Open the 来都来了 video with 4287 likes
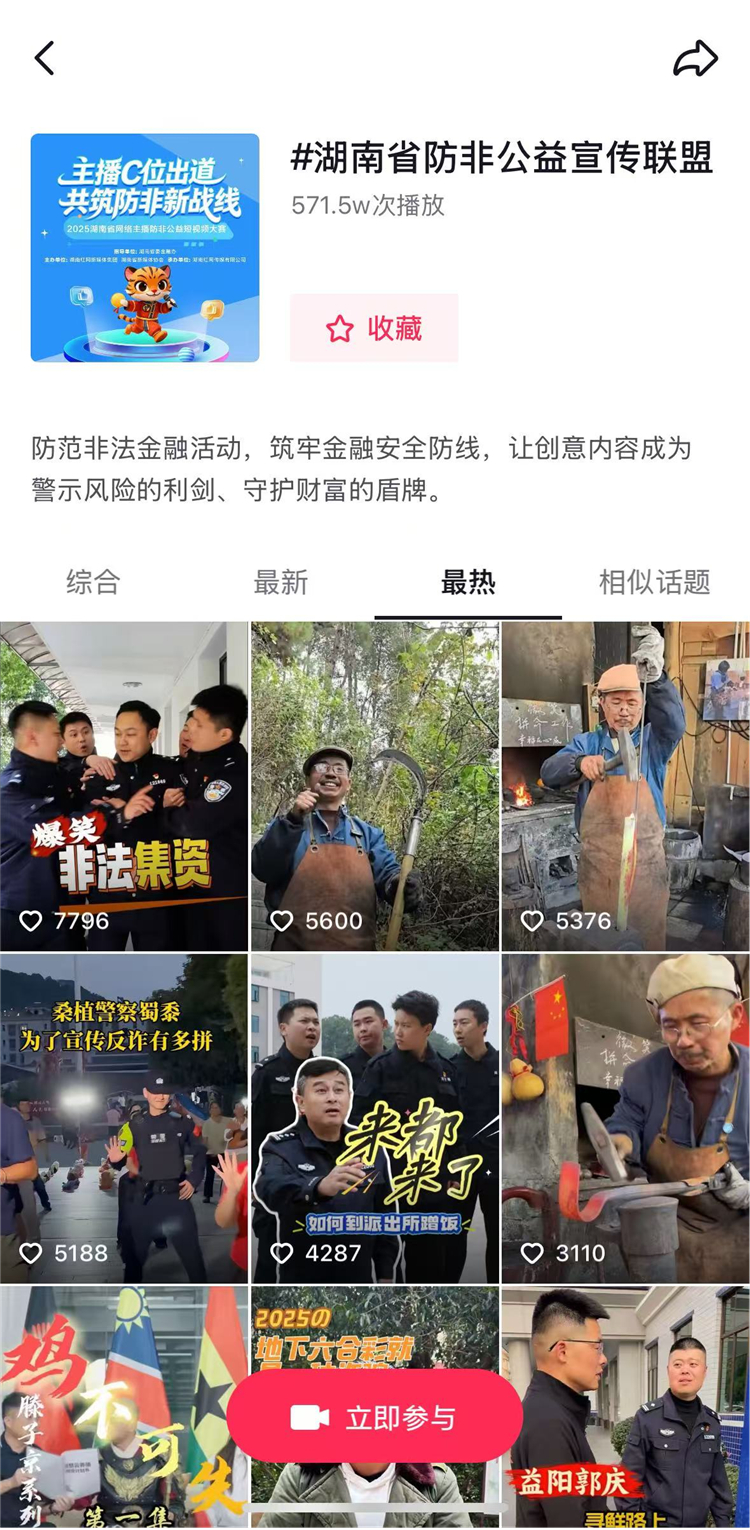This screenshot has height=1530, width=750. (x=375, y=1118)
